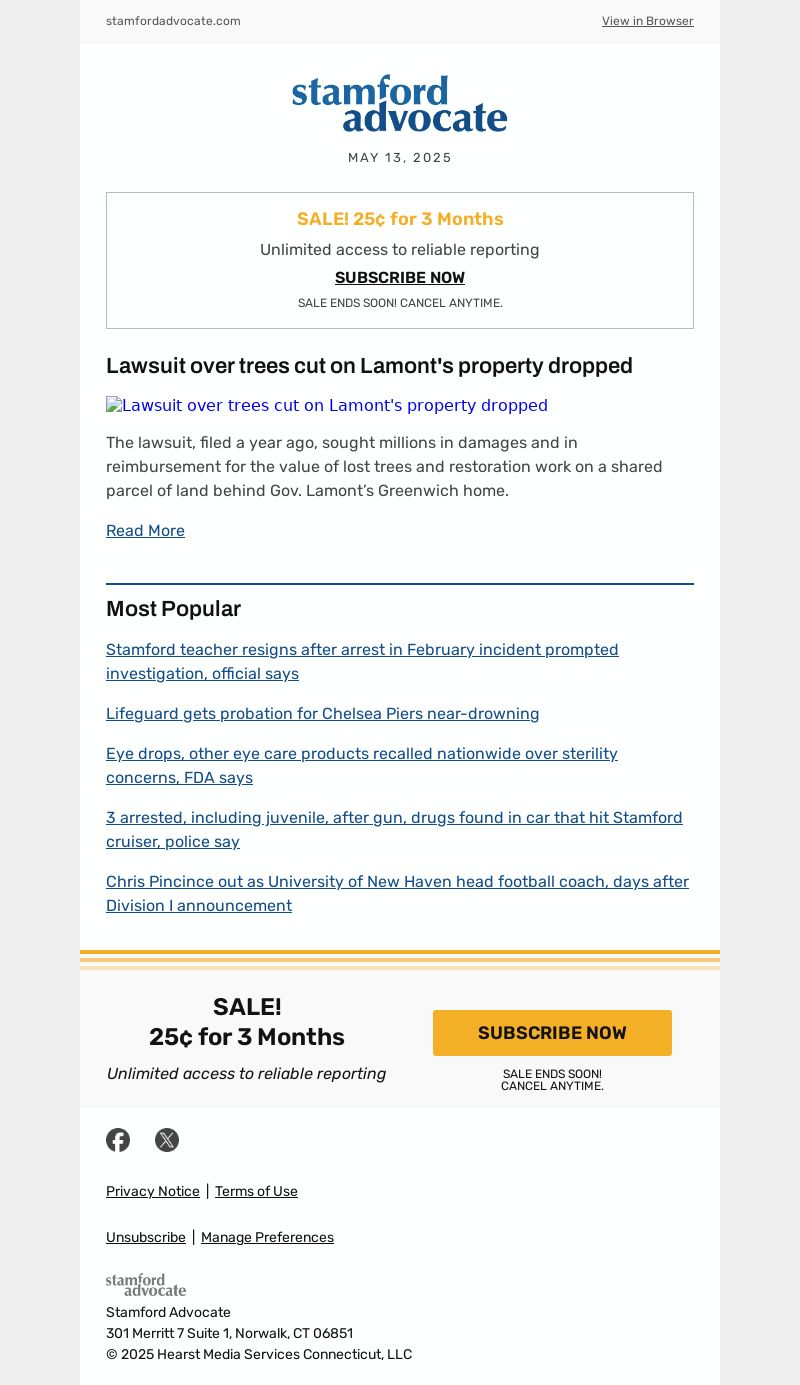Unsubscribe from this newsletter
This screenshot has height=1385, width=800.
tap(146, 1238)
